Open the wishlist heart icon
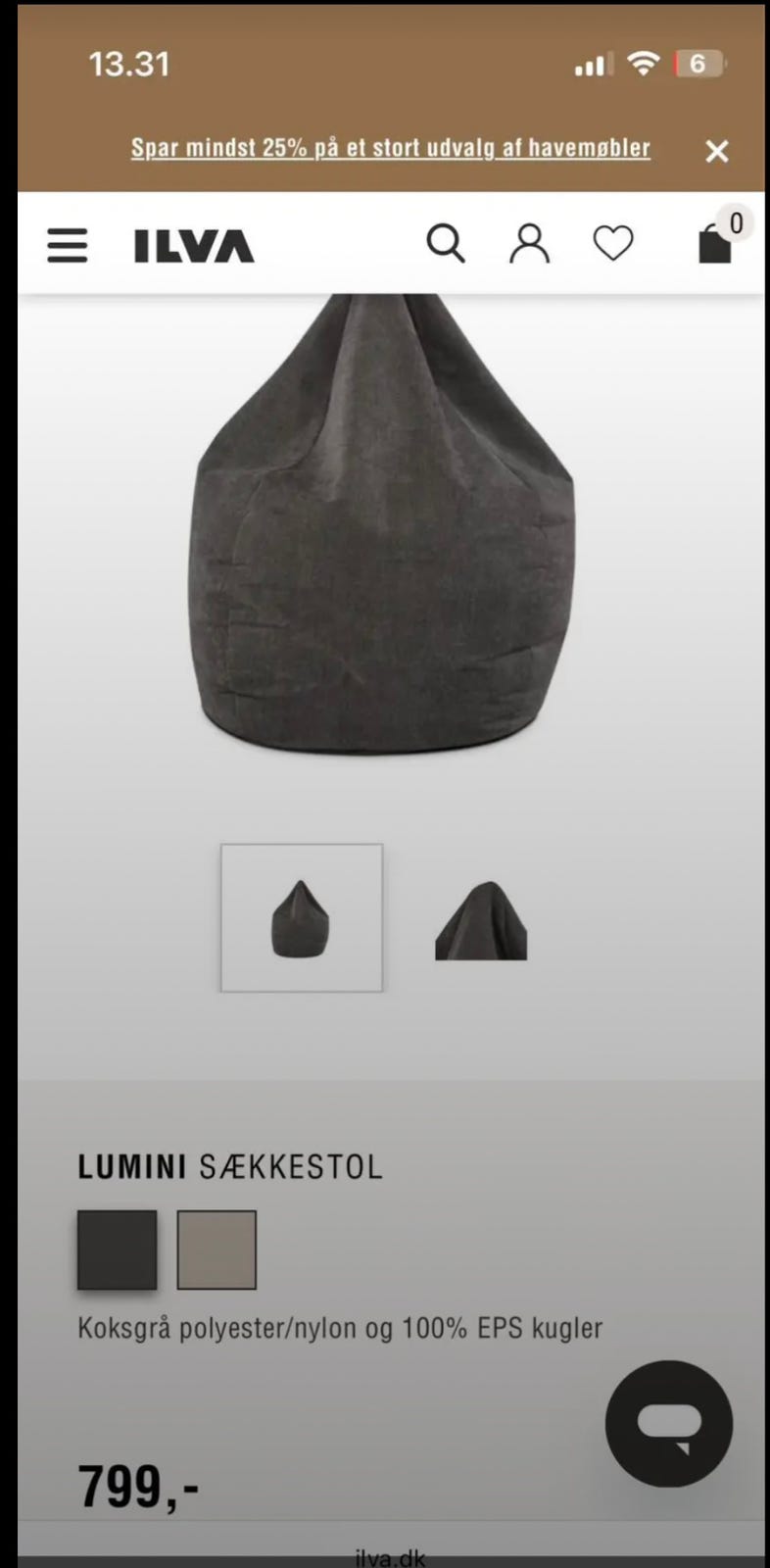The height and width of the screenshot is (1568, 770). [x=613, y=243]
